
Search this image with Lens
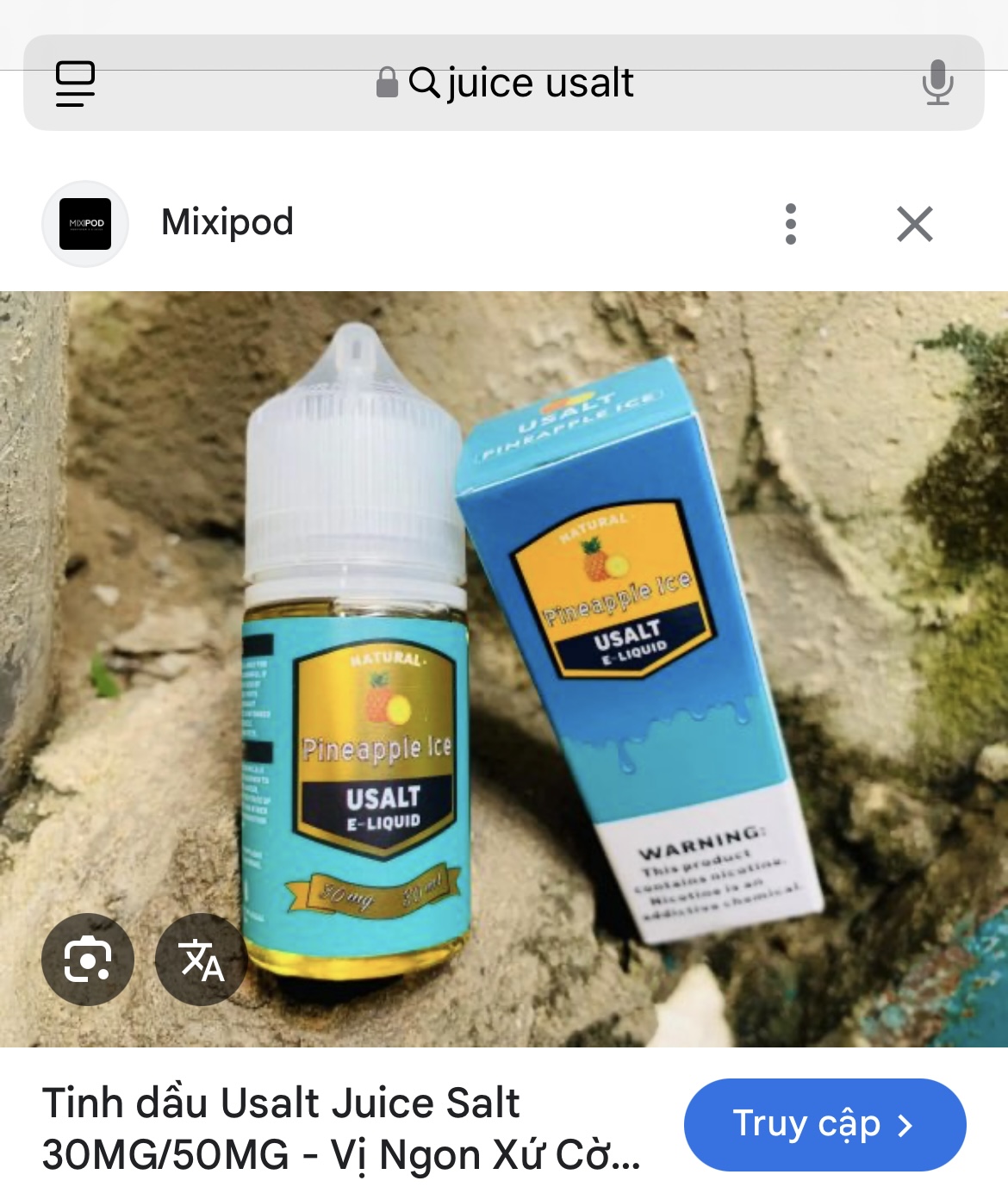click(x=88, y=959)
